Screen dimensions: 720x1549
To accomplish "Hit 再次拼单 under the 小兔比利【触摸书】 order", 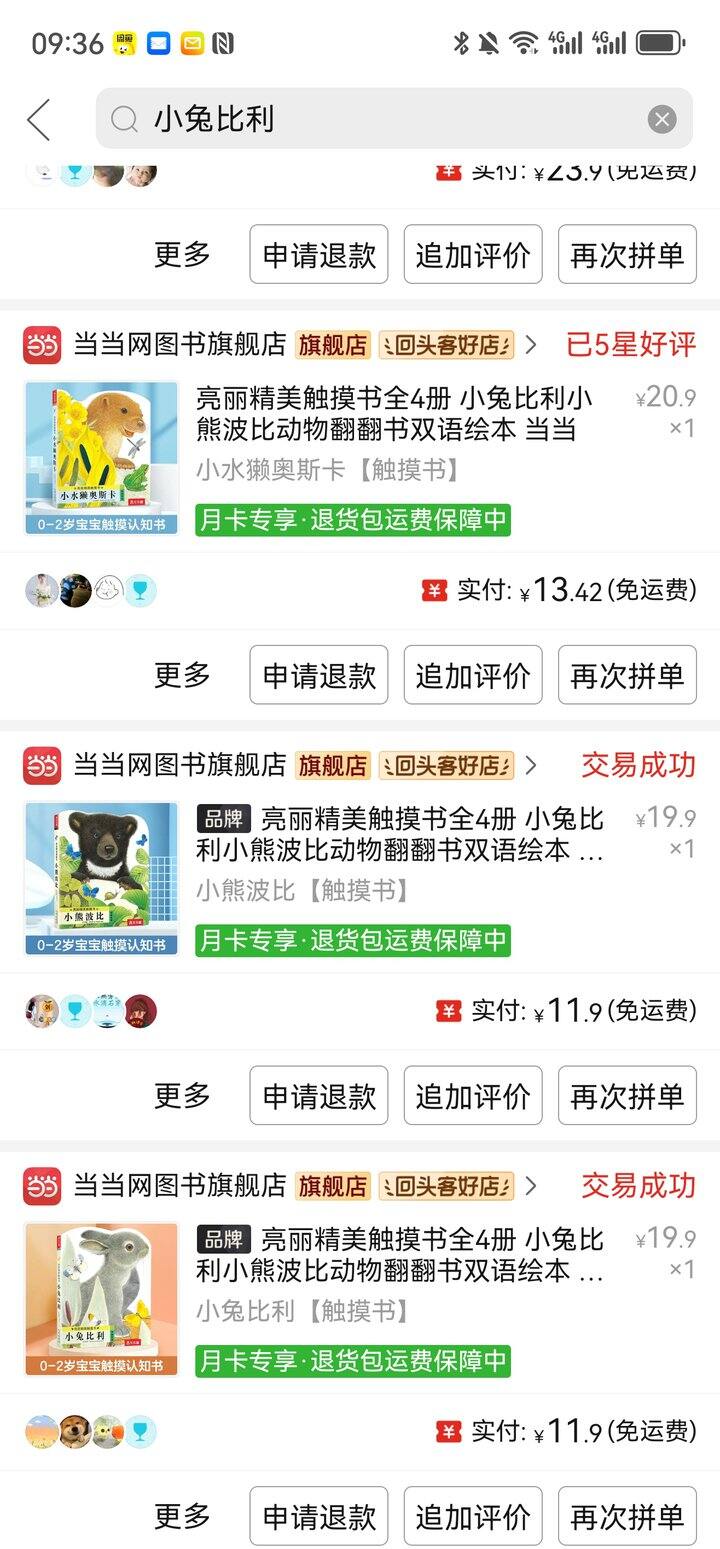I will click(x=627, y=1516).
